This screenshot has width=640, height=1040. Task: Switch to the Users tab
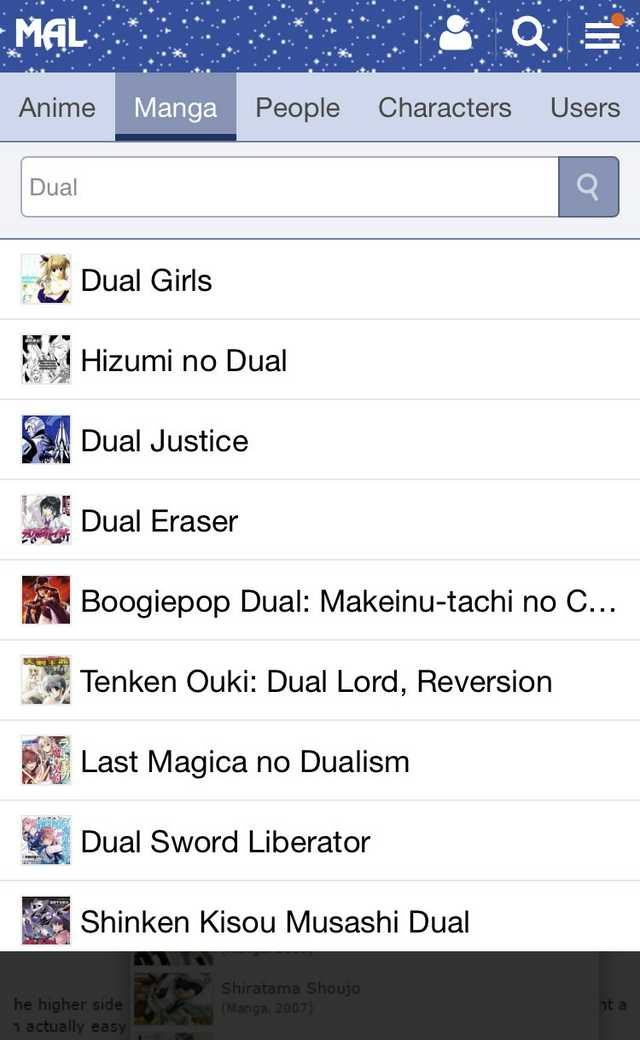pos(585,107)
